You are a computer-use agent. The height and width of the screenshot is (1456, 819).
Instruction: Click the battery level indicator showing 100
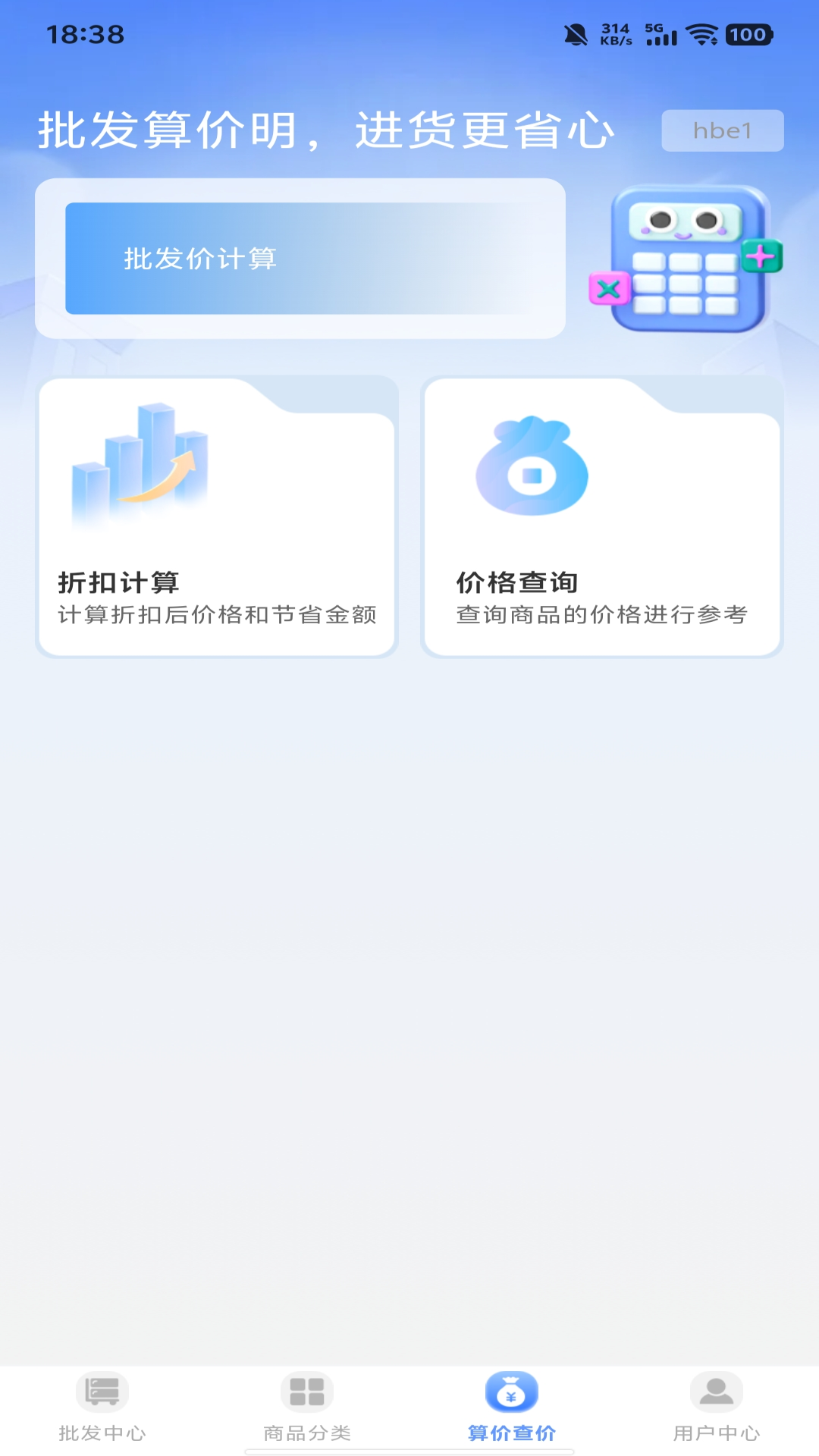[747, 33]
